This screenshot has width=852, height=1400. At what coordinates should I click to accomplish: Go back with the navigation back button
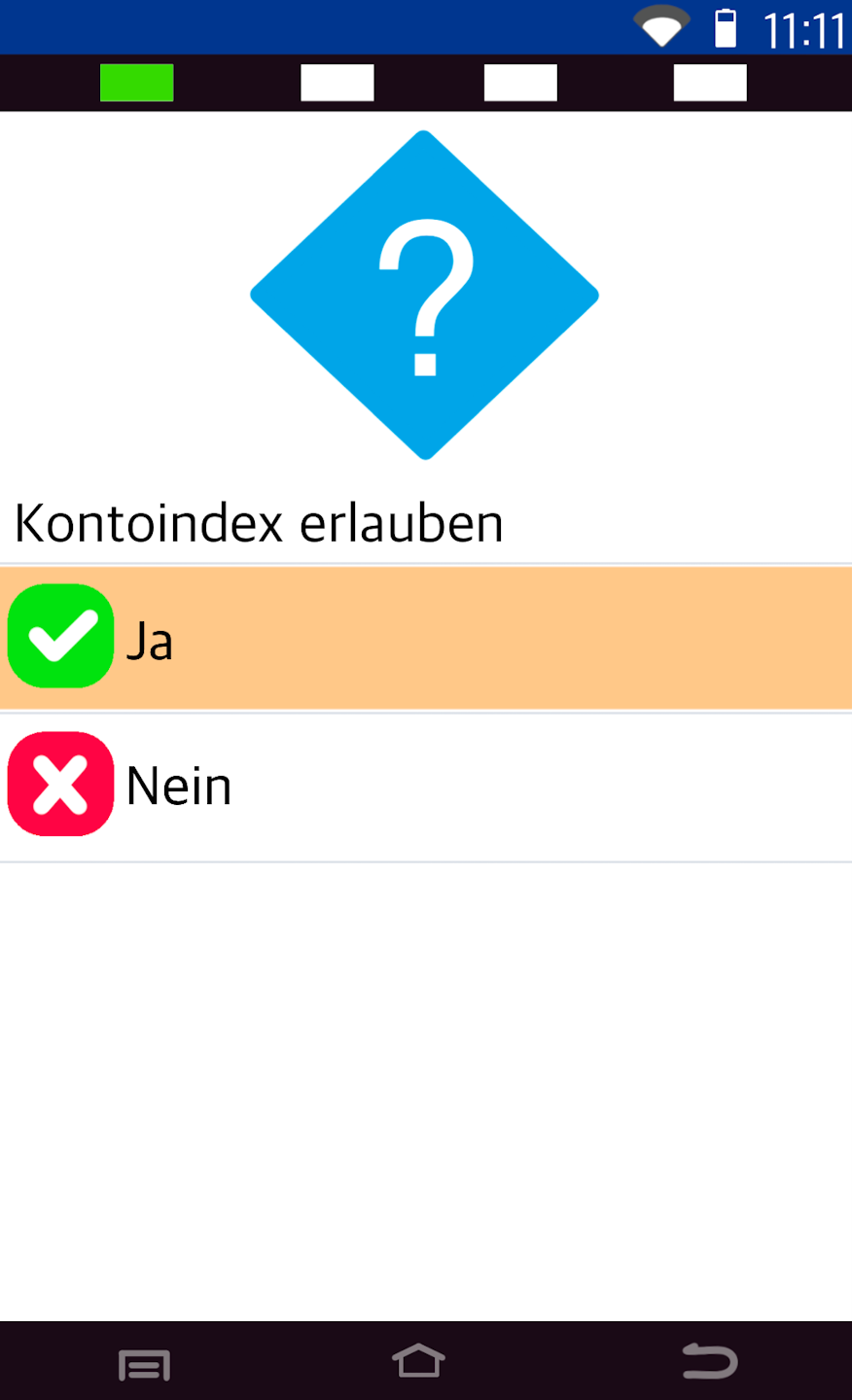point(709,1361)
